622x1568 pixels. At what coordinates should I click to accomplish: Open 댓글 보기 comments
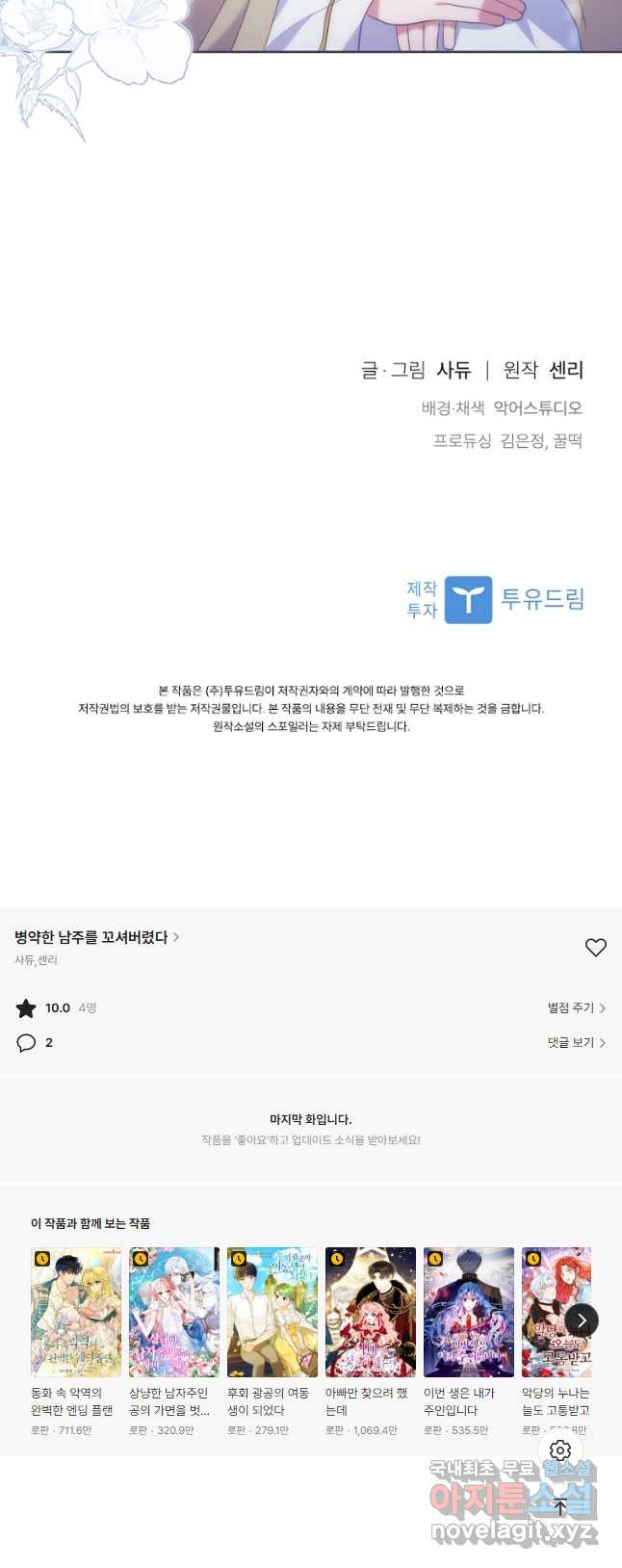coord(576,1043)
